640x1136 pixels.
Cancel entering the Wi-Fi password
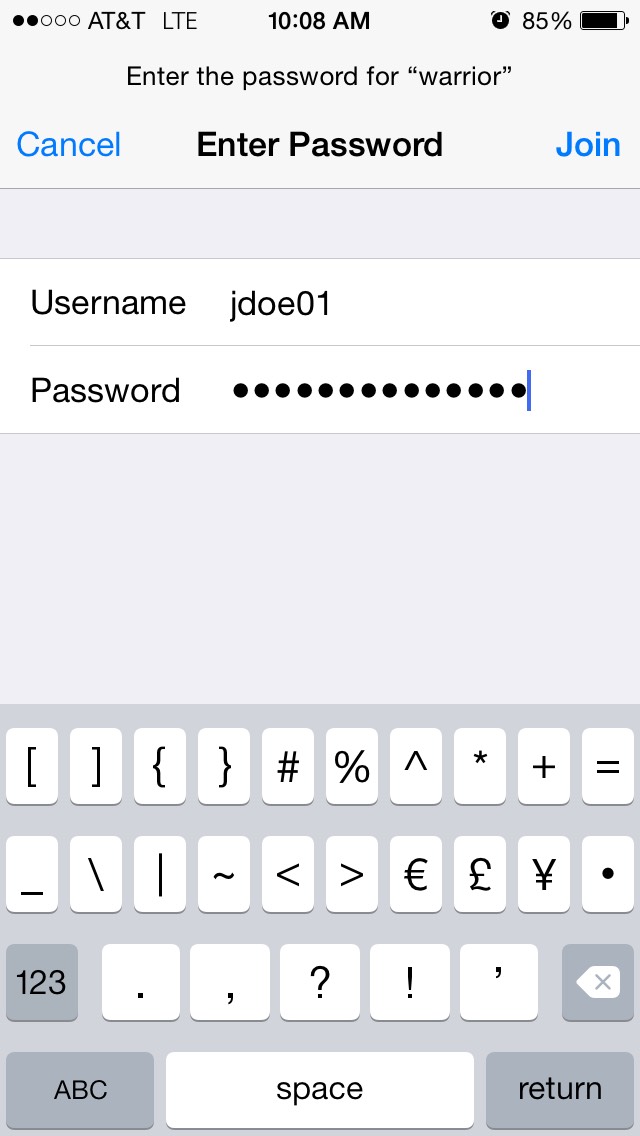[x=68, y=145]
